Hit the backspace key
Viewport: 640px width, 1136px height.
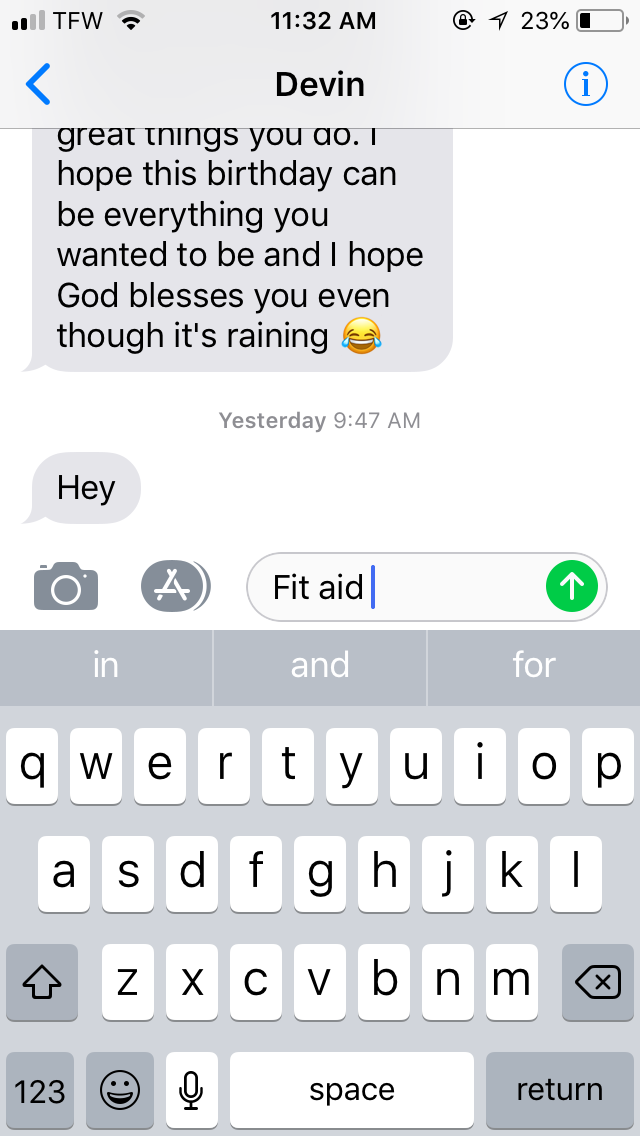(598, 983)
